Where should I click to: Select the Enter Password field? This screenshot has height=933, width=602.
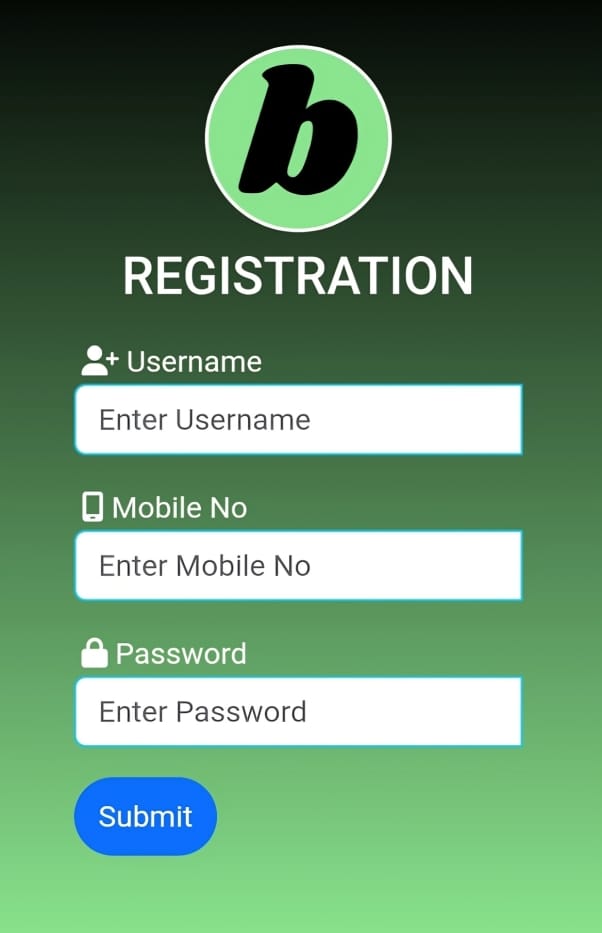coord(298,711)
